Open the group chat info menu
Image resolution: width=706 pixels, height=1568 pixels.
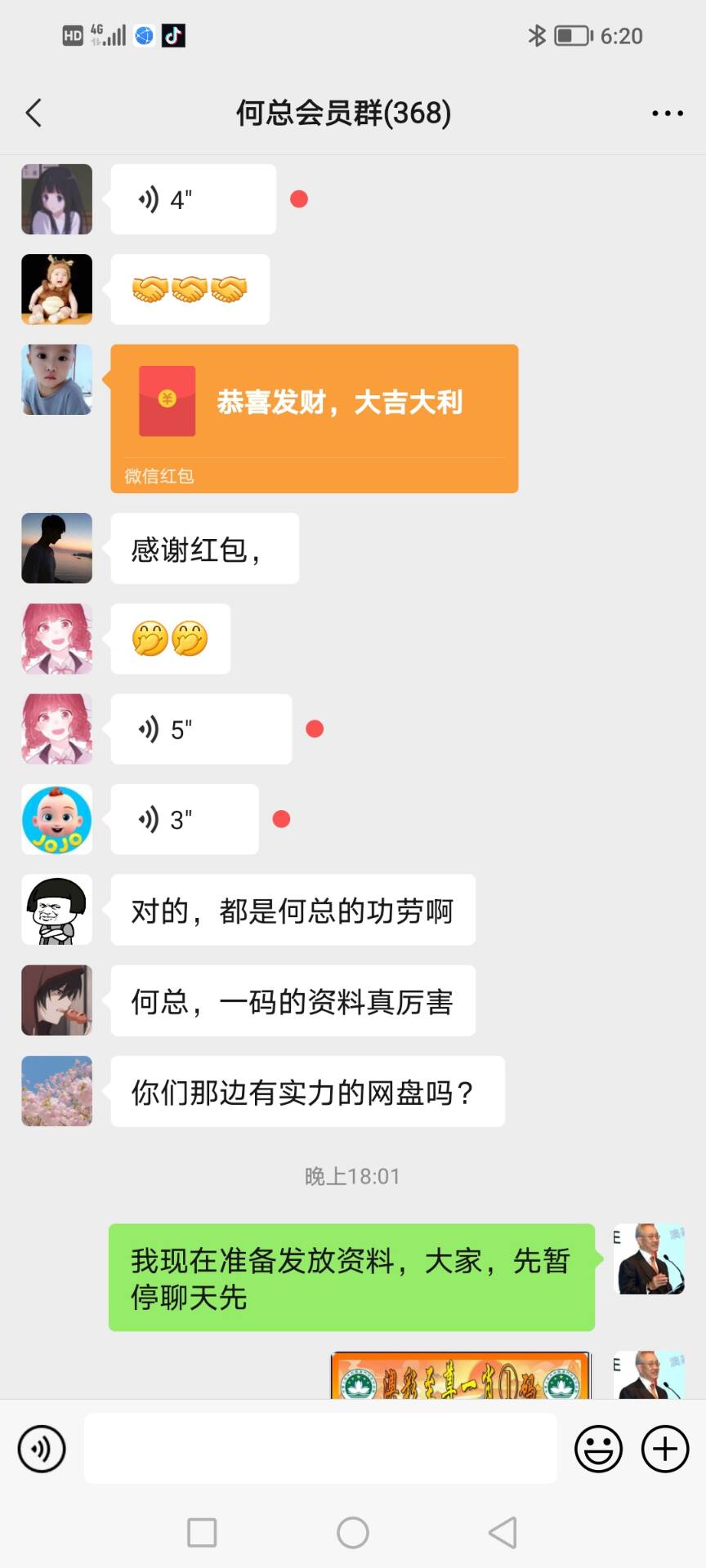point(667,114)
